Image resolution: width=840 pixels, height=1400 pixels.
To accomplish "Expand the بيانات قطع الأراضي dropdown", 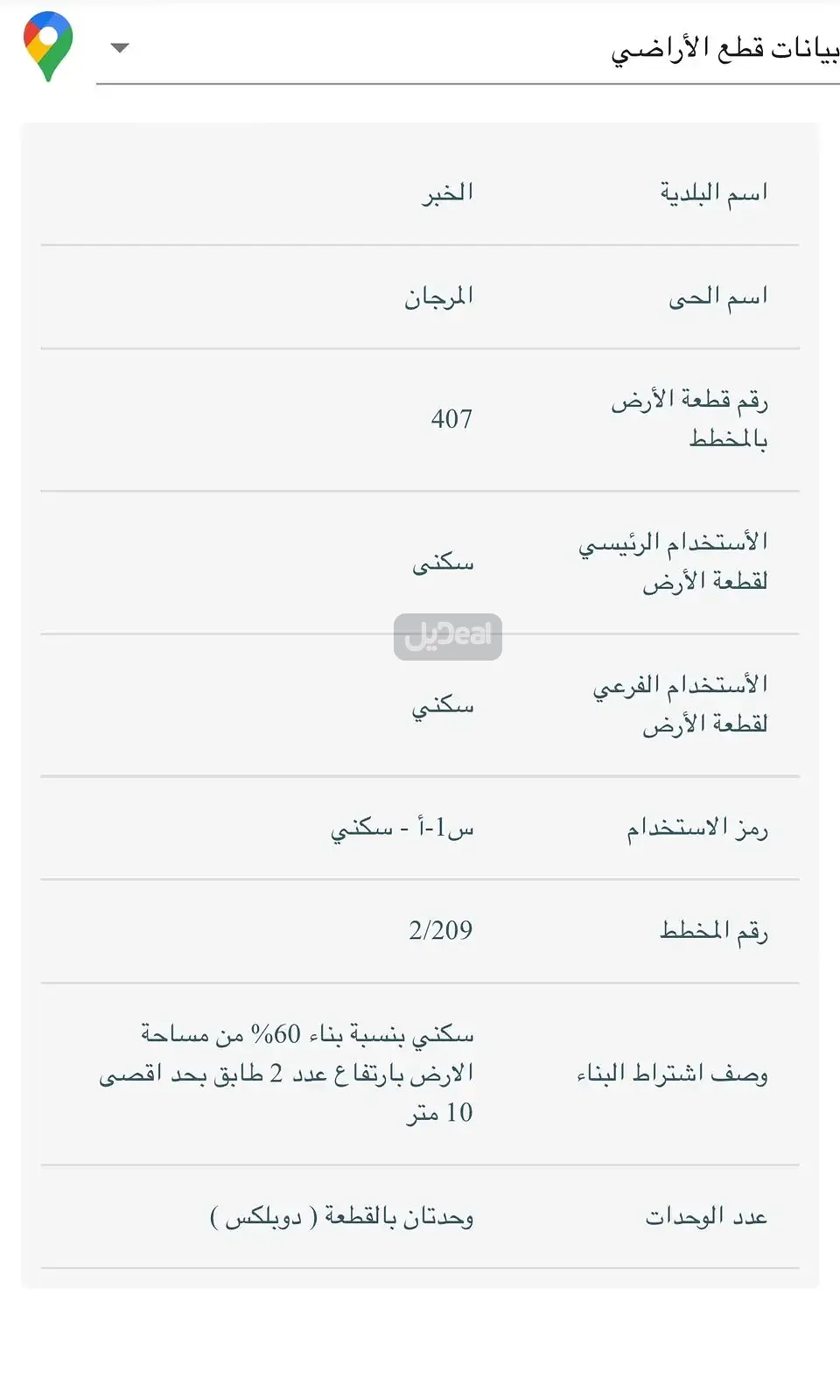I will [x=120, y=47].
